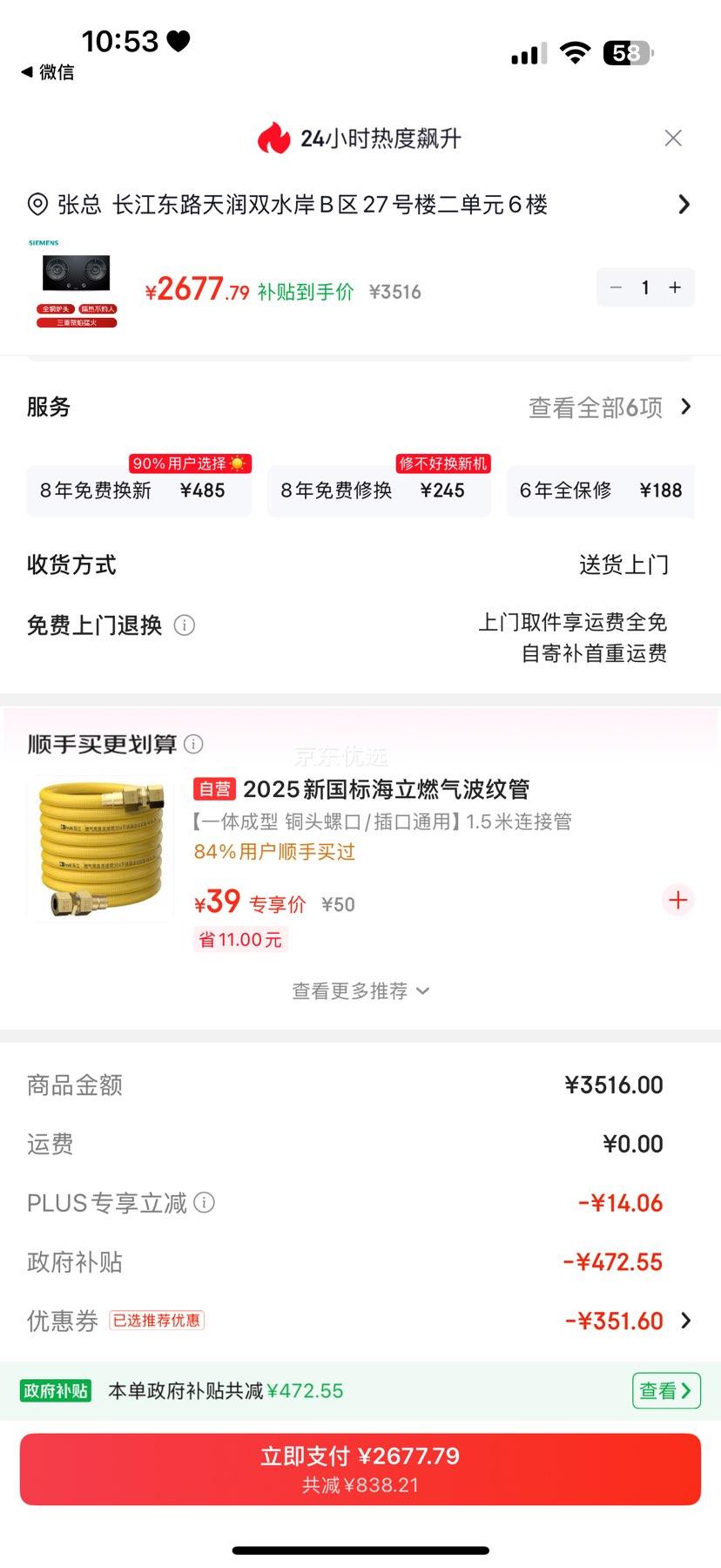Close the checkout panel
The height and width of the screenshot is (1568, 721).
672,139
